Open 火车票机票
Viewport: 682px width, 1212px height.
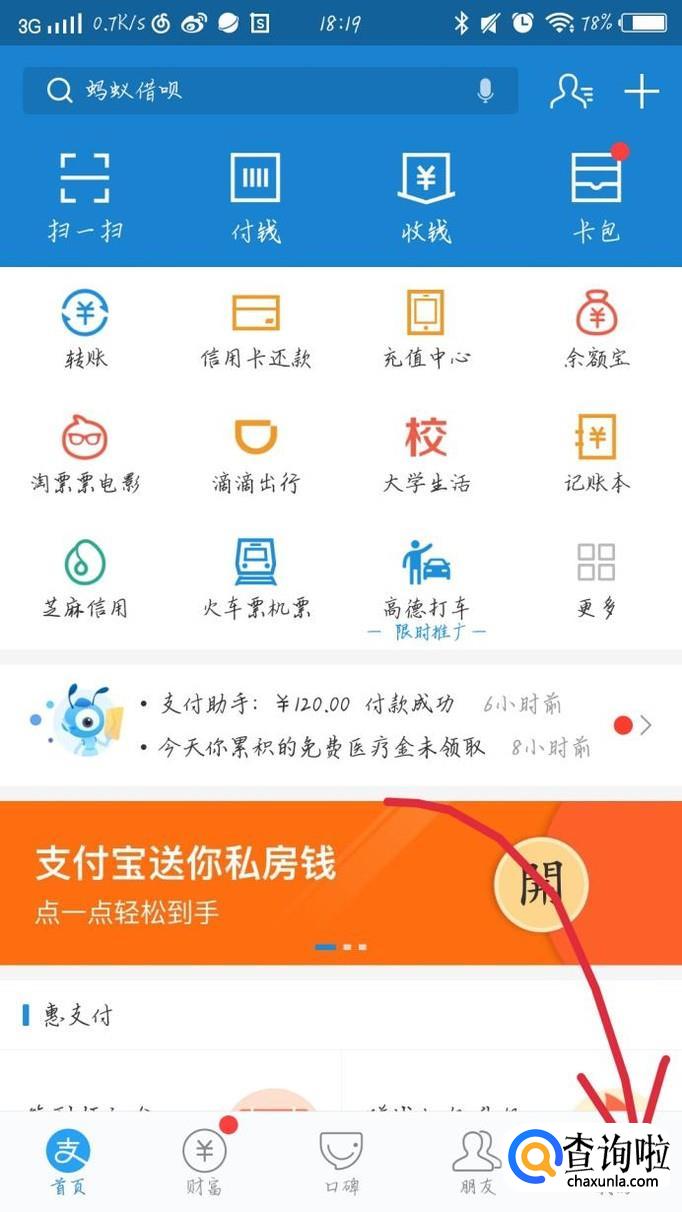(x=255, y=580)
